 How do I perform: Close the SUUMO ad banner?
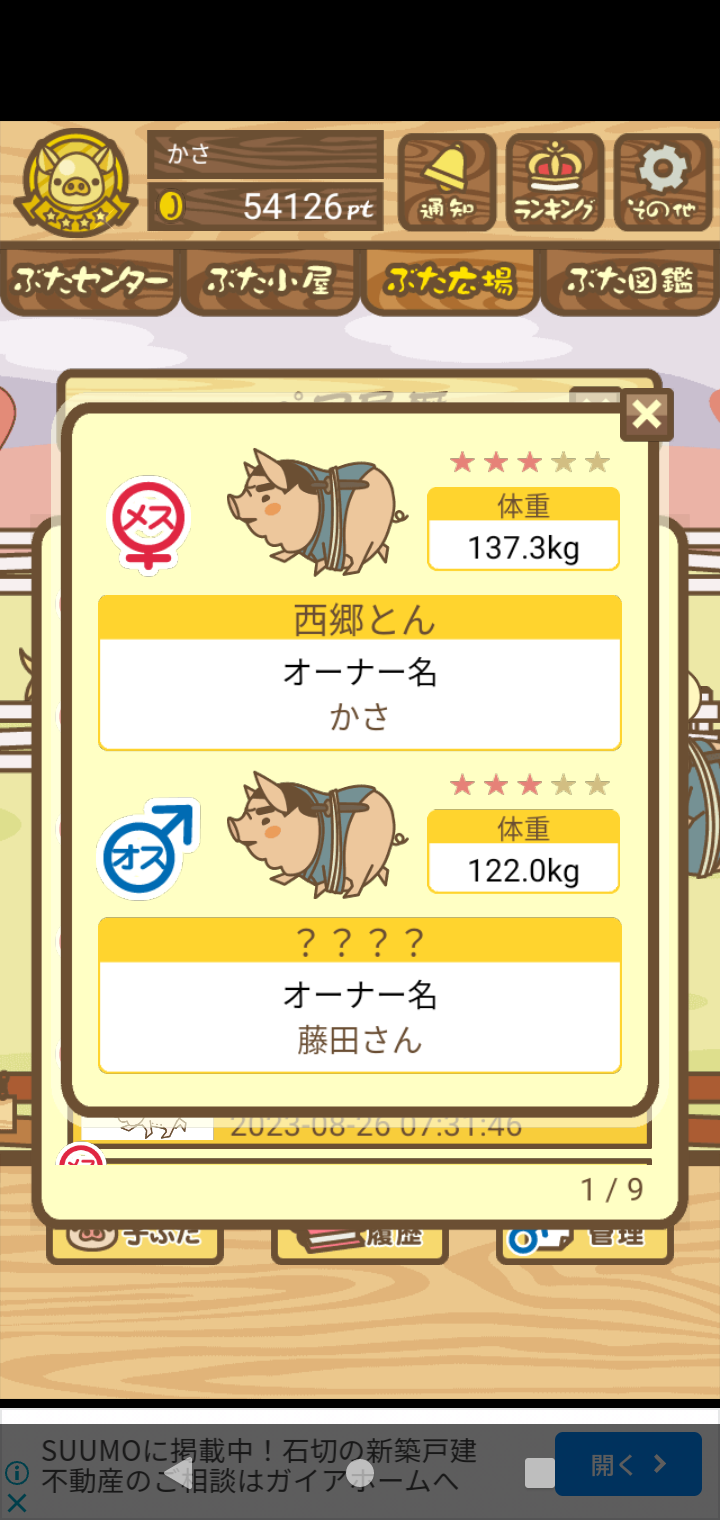(x=17, y=1501)
